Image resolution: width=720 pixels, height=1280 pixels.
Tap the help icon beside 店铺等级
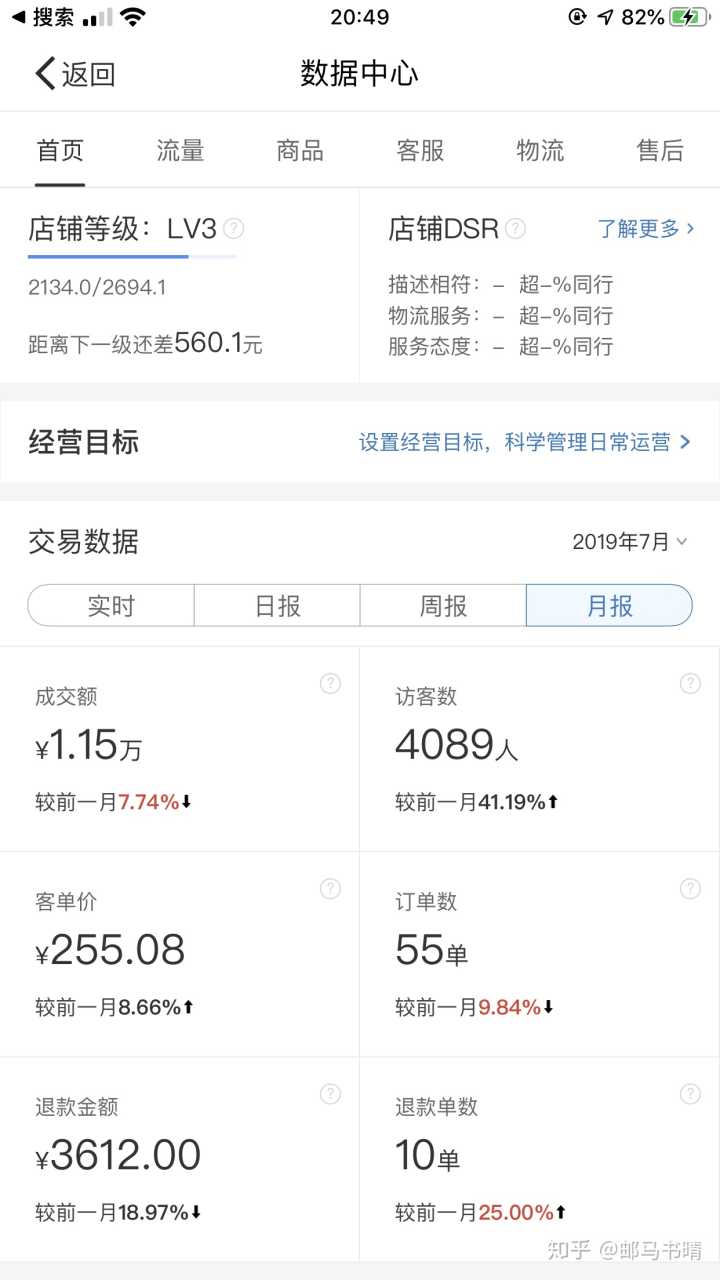click(233, 229)
